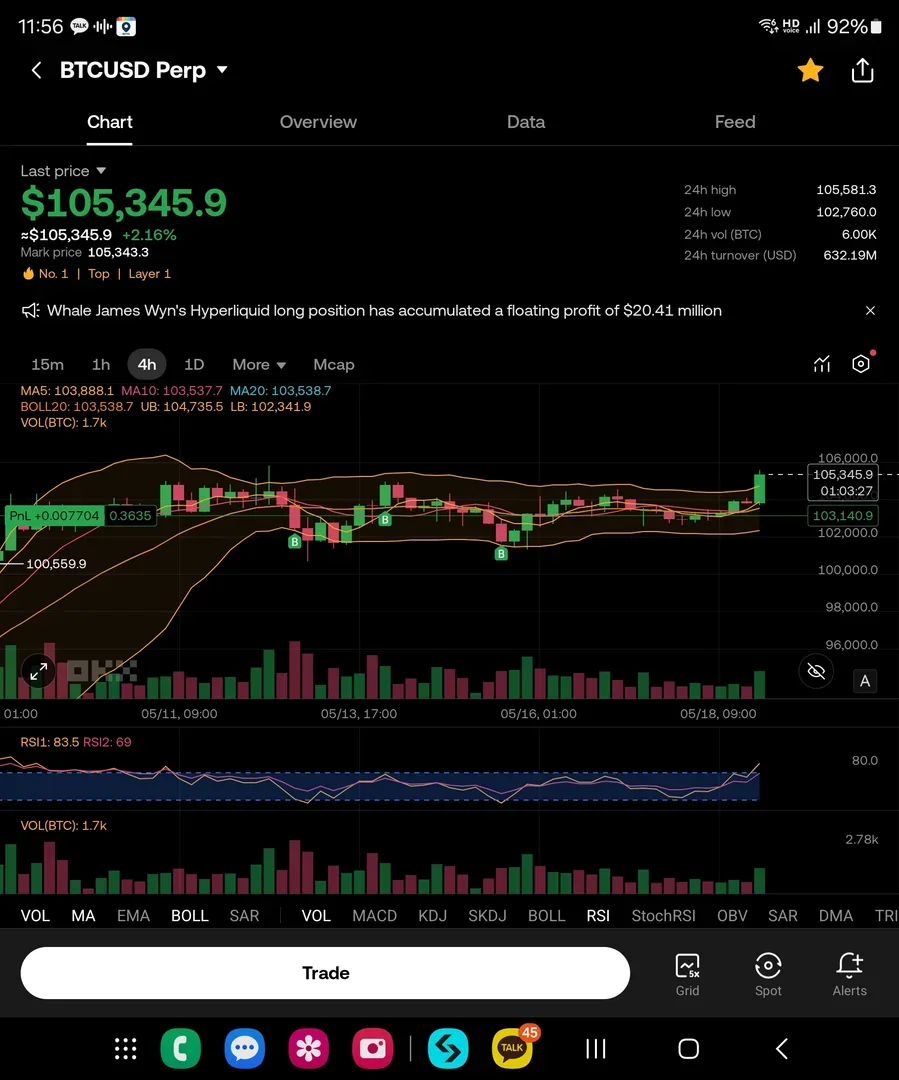This screenshot has width=899, height=1080.
Task: Expand the BTCUSD Perp pair dropdown
Action: 222,70
